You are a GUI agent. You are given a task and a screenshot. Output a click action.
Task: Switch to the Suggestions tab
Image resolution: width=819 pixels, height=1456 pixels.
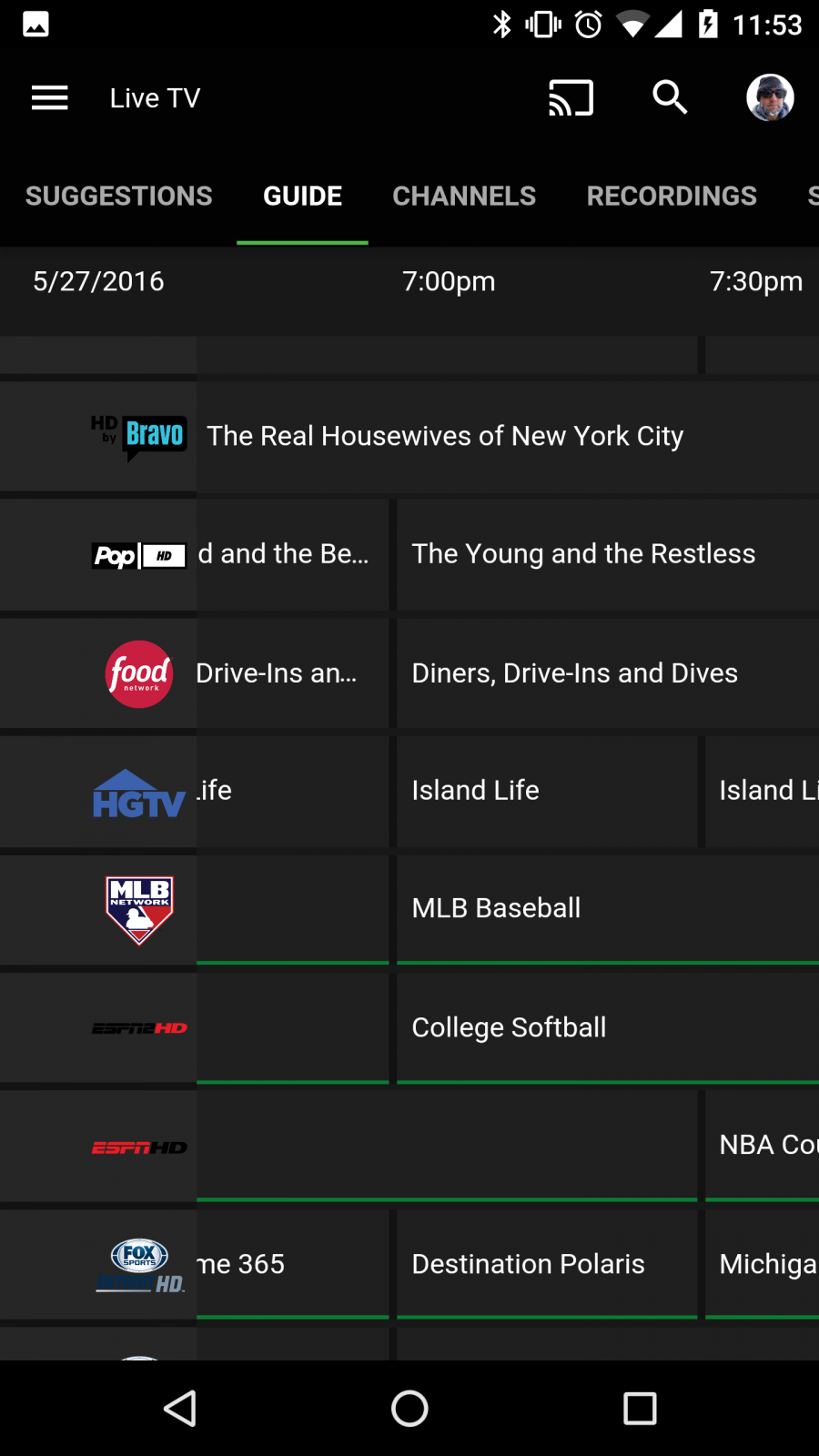pyautogui.click(x=118, y=196)
